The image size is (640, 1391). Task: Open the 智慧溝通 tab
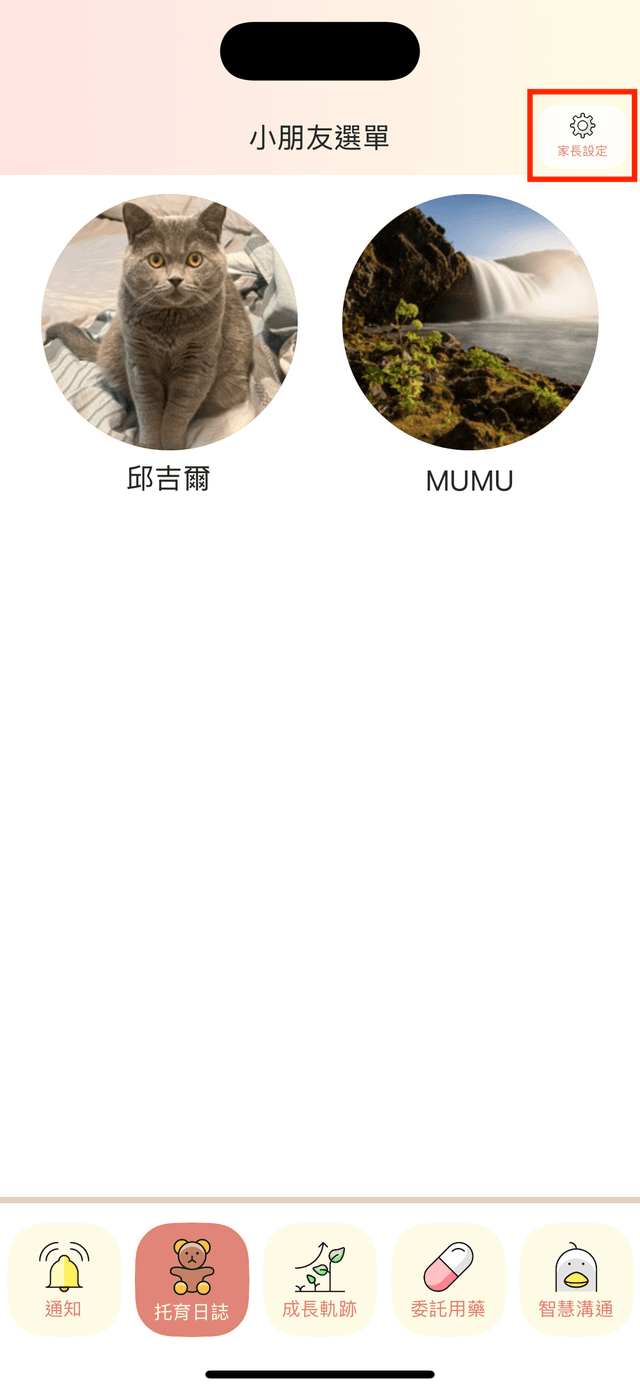tap(576, 1279)
